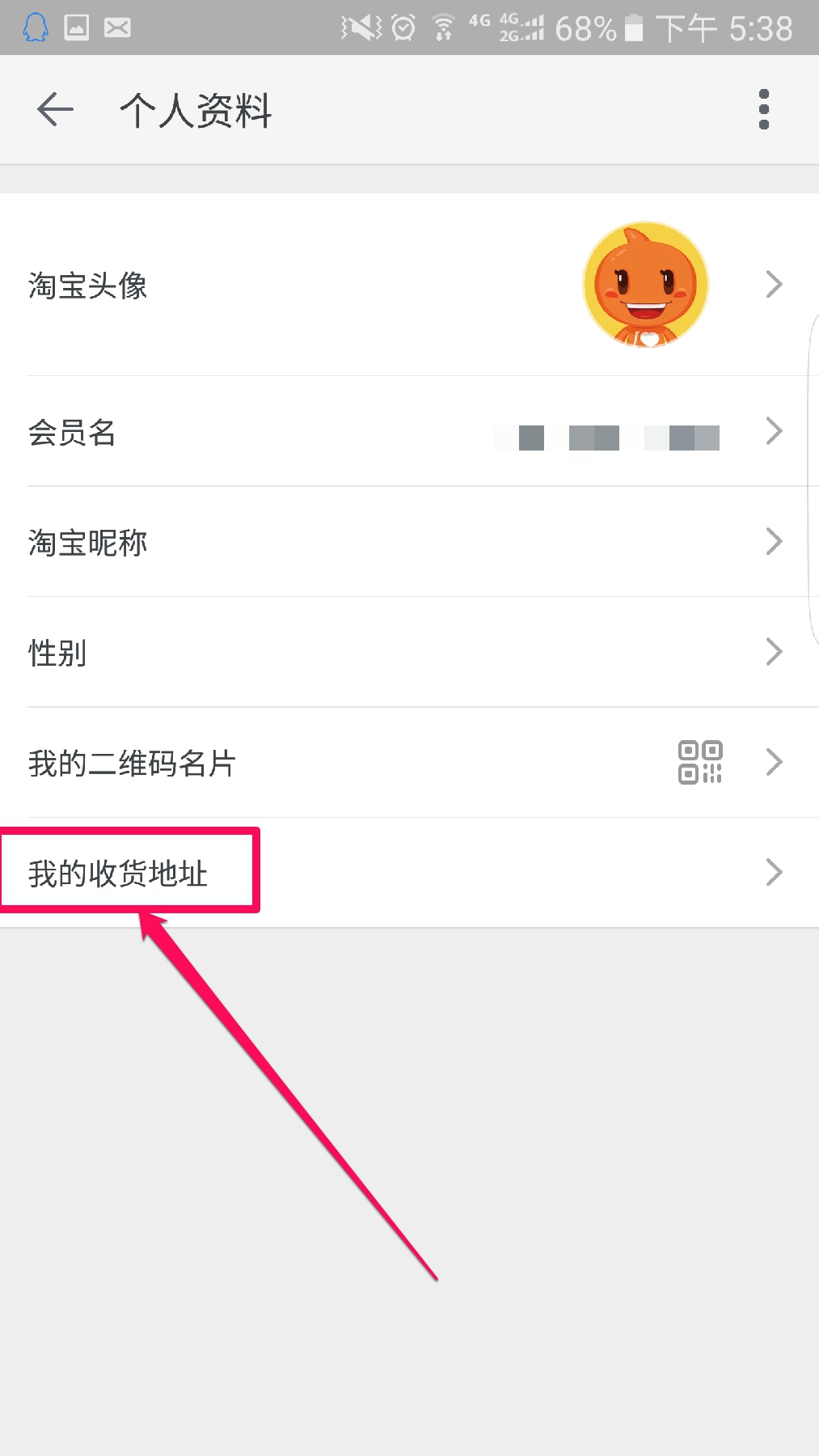Open the three-dot overflow menu

pyautogui.click(x=763, y=110)
